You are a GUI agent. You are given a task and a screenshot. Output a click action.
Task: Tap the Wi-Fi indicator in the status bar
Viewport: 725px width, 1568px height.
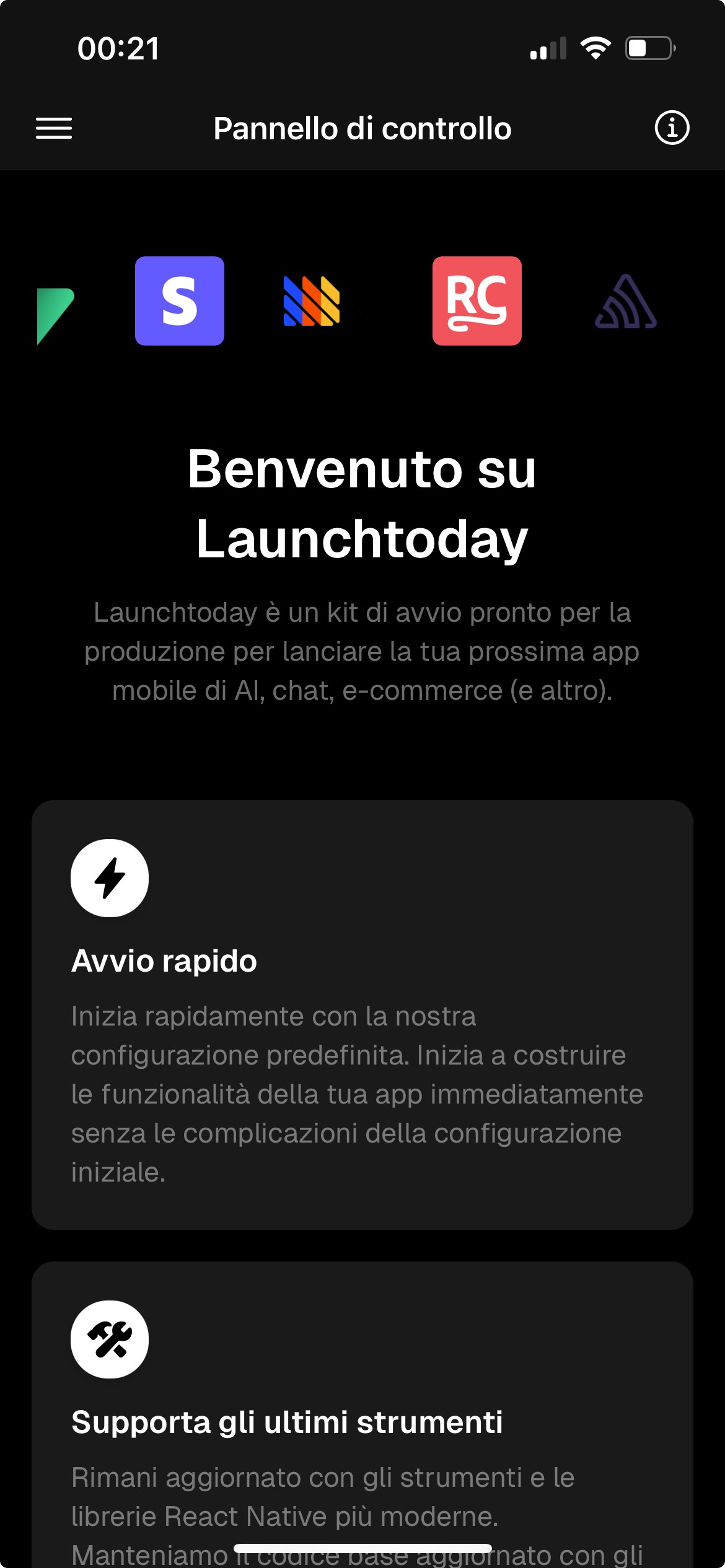[x=595, y=48]
